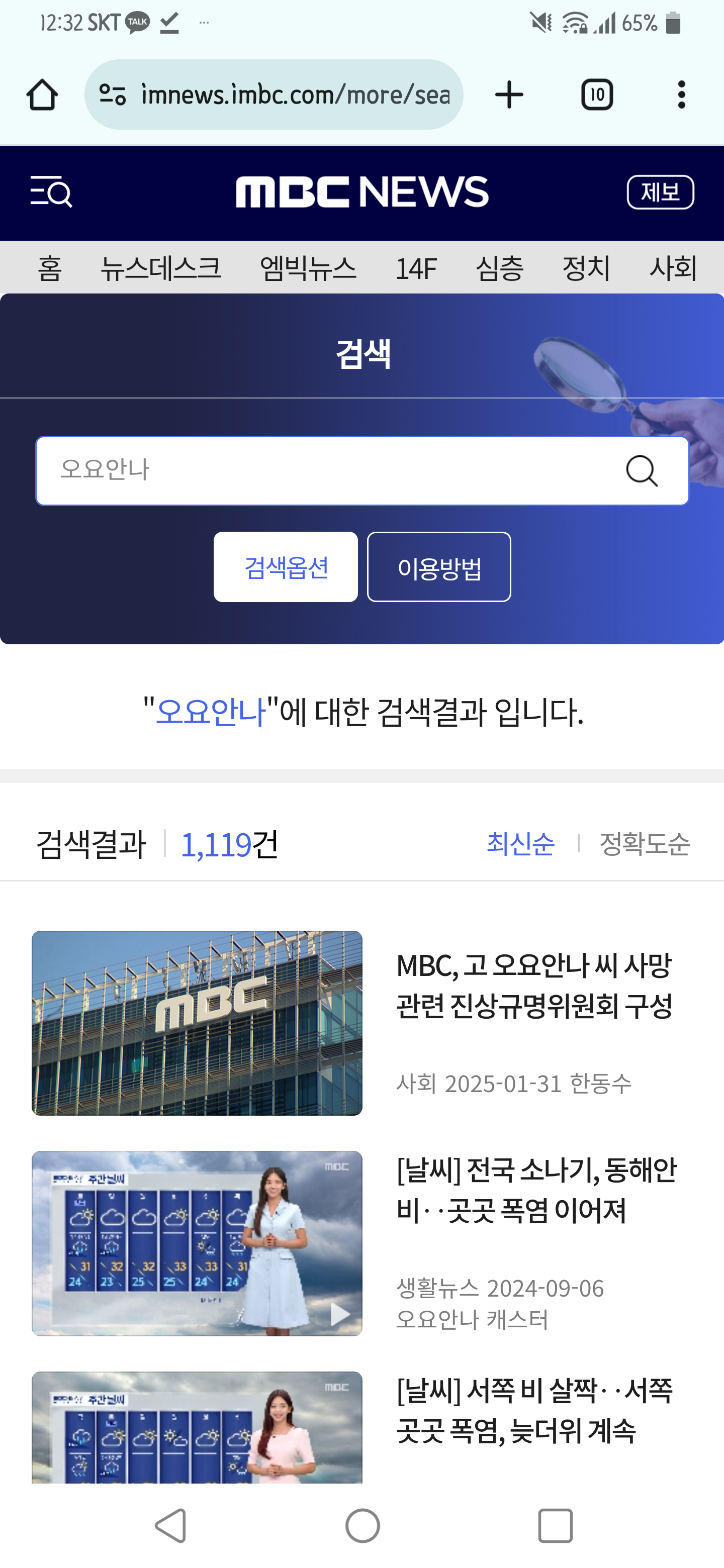This screenshot has height=1568, width=724.
Task: Open 검색옵션 search options
Action: coord(286,567)
